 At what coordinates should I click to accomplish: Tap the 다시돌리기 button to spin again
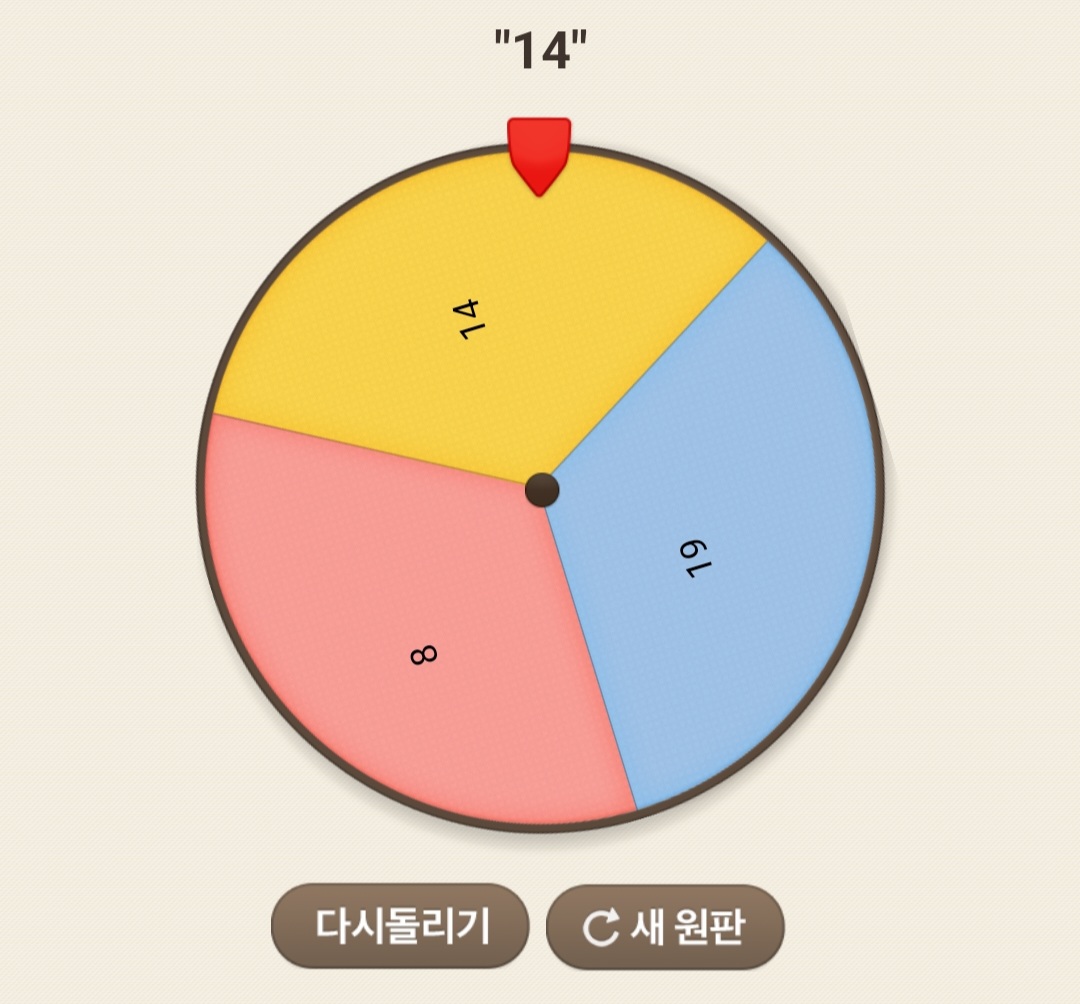point(400,926)
